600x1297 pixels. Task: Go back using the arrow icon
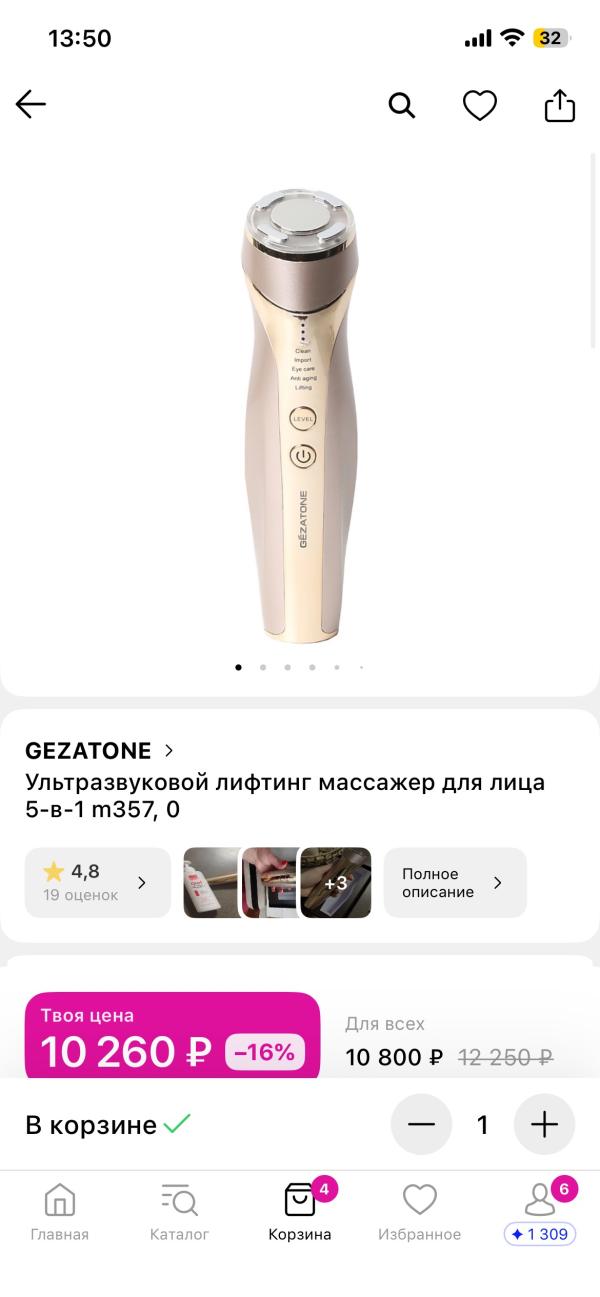31,105
